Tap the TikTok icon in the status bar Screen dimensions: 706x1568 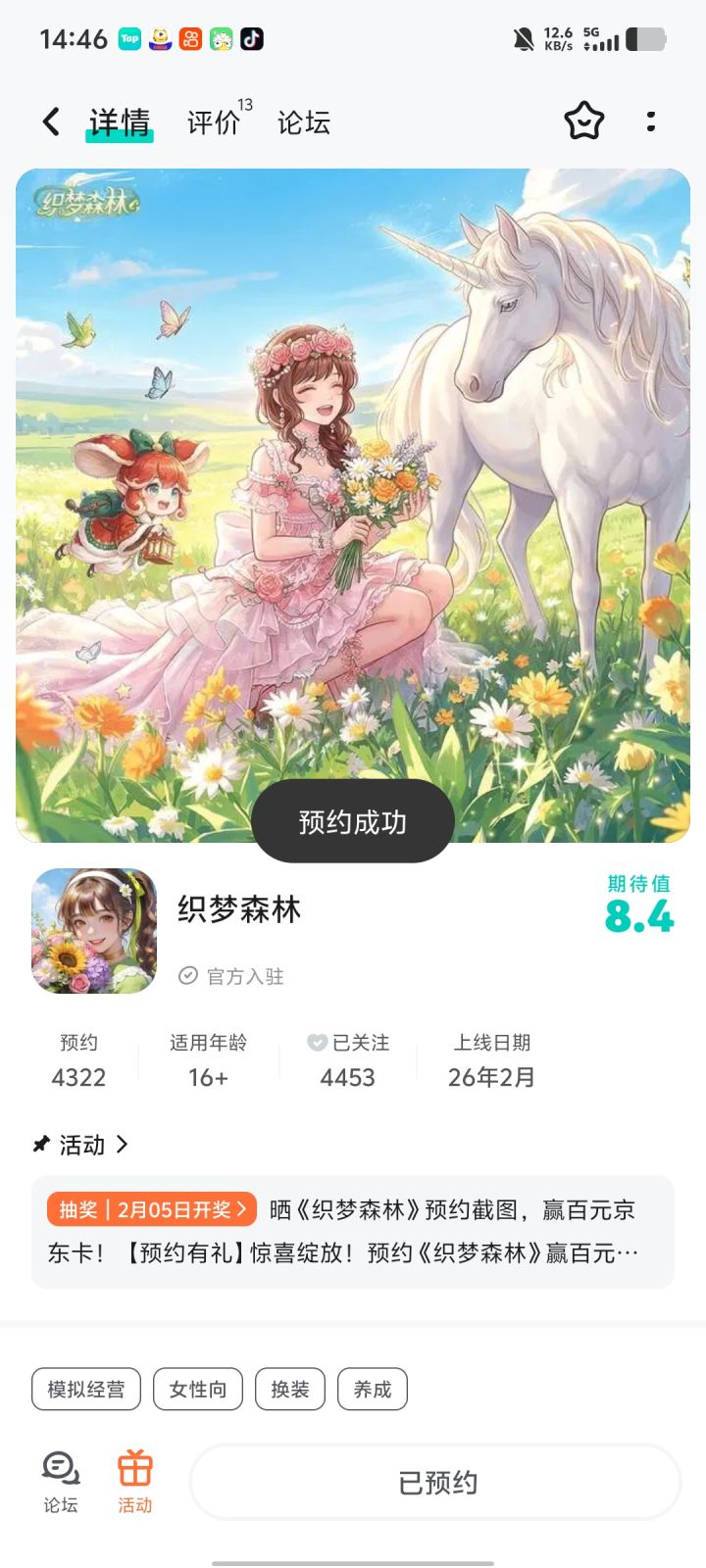point(250,41)
